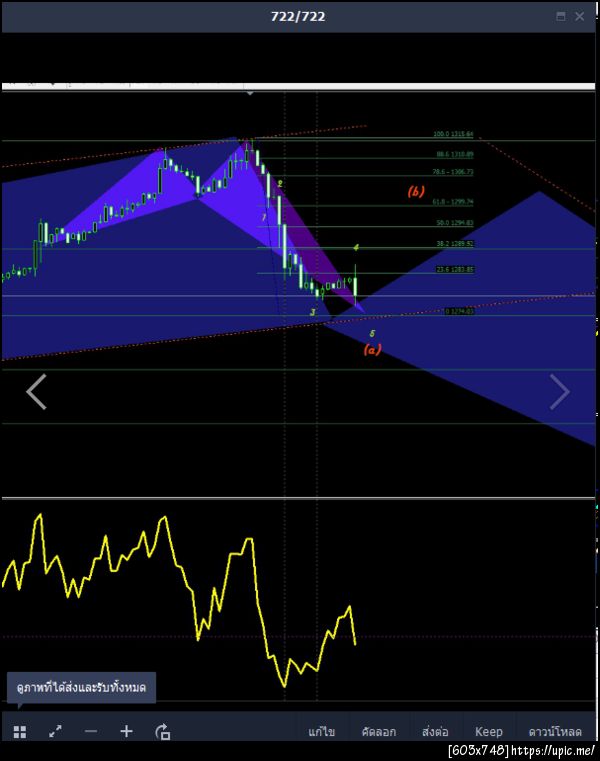The width and height of the screenshot is (600, 761).
Task: Show the previous image
Action: [36, 392]
